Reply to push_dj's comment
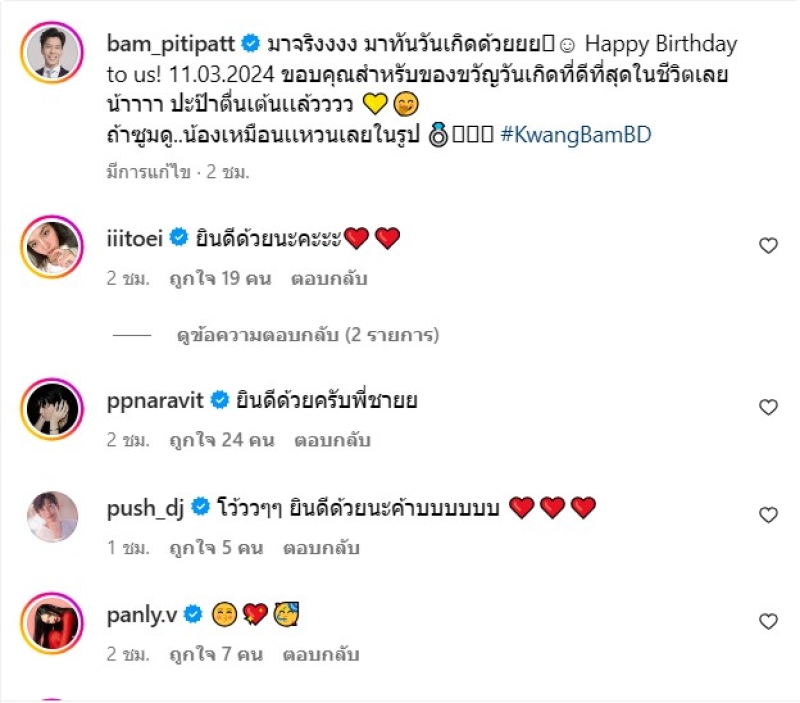This screenshot has height=703, width=800. pyautogui.click(x=321, y=548)
